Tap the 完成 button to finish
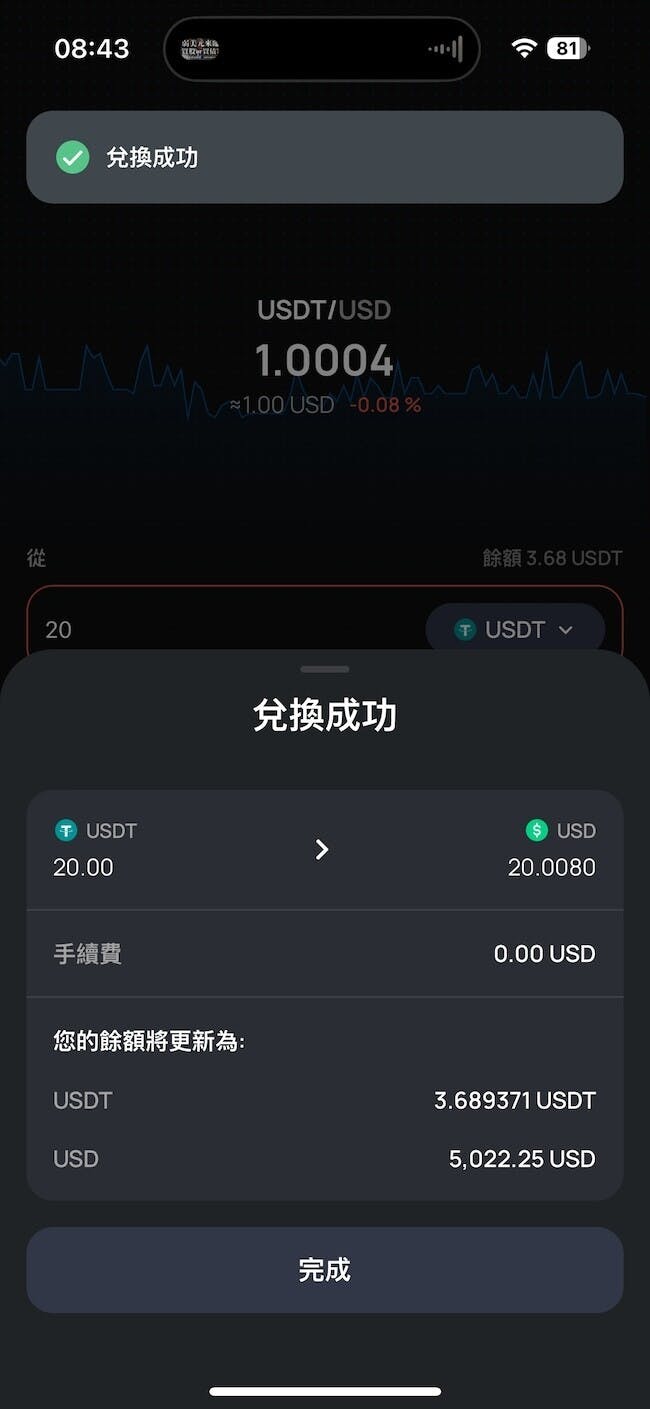This screenshot has width=650, height=1409. pos(324,1270)
